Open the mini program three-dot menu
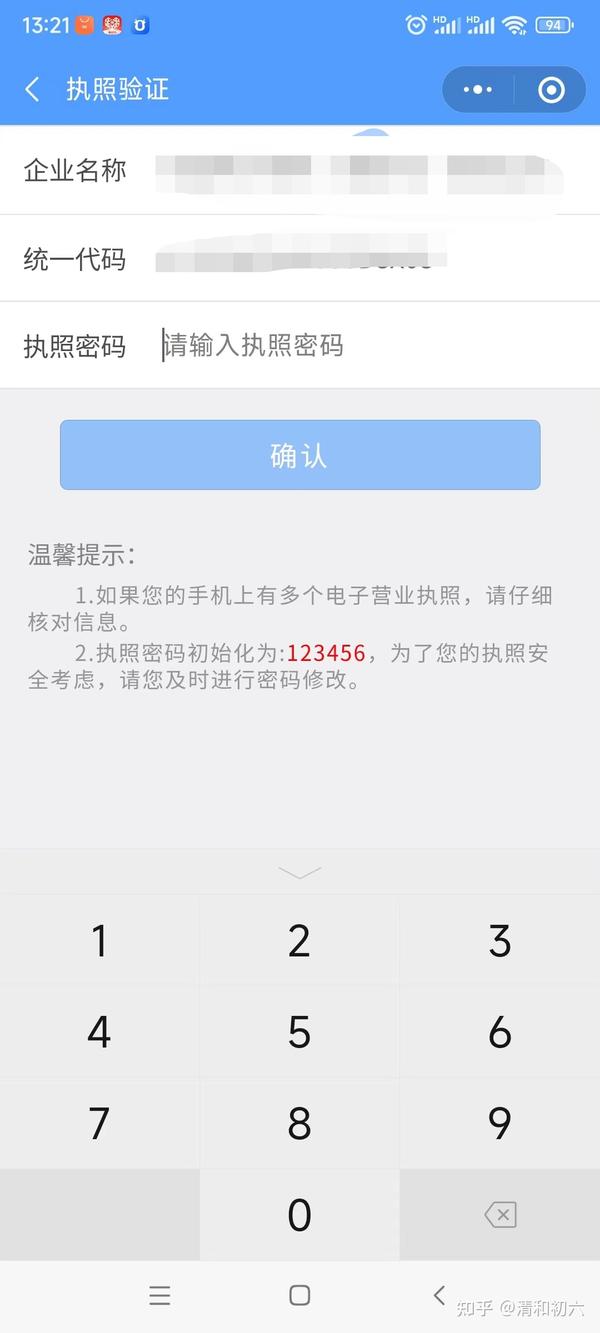600x1333 pixels. (x=478, y=90)
